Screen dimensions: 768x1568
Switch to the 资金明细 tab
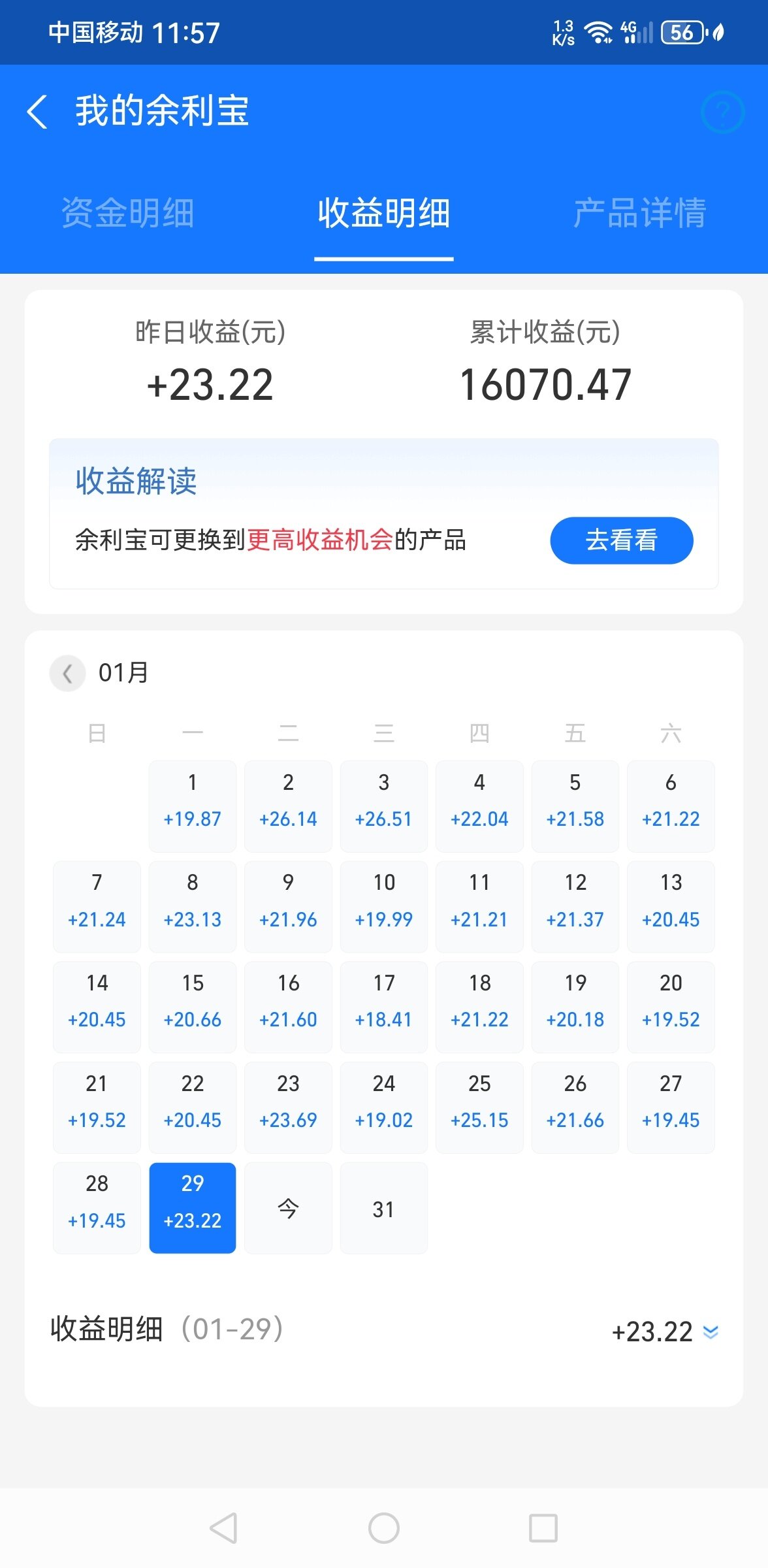point(128,213)
